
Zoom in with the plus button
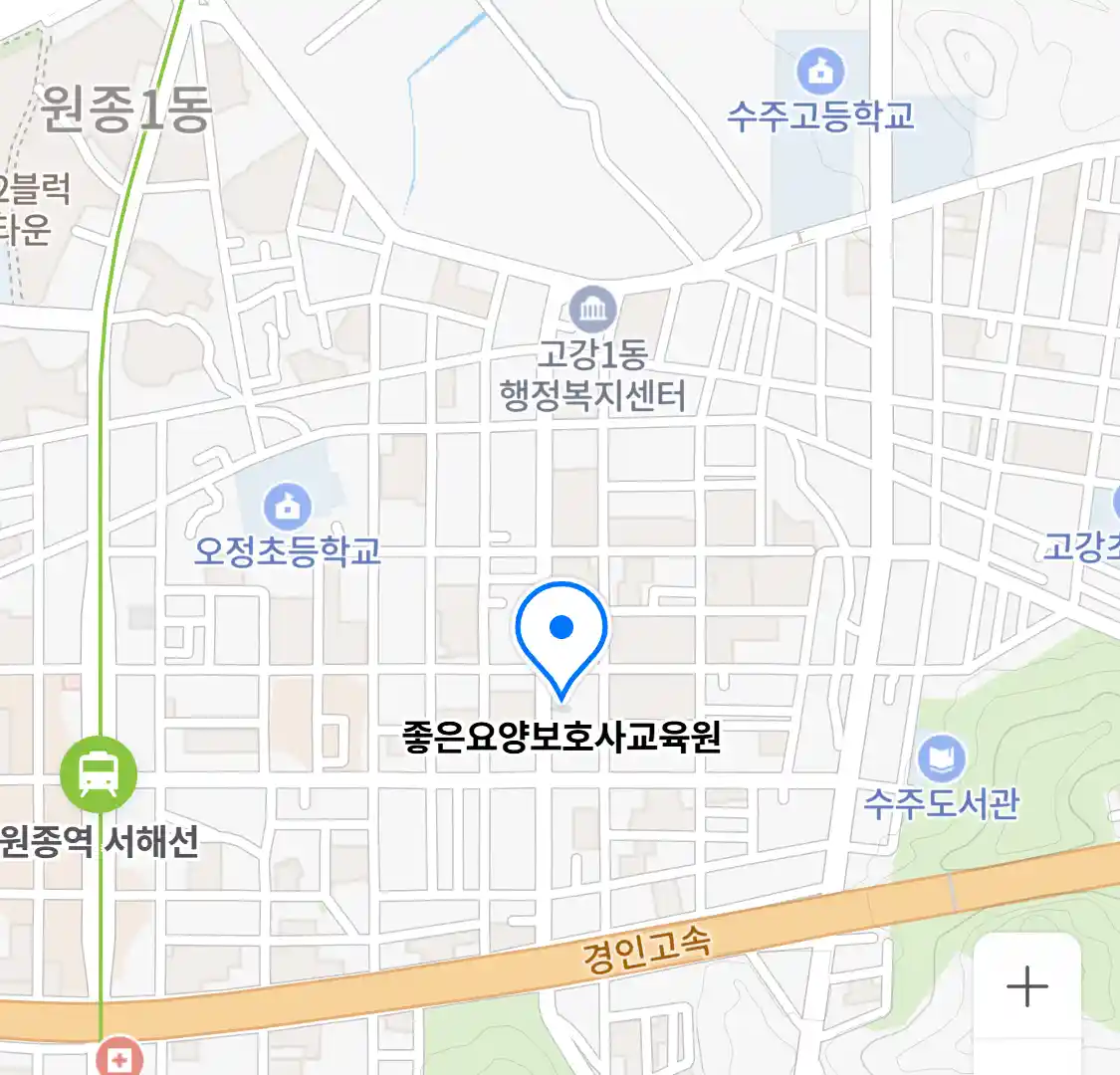click(1026, 986)
